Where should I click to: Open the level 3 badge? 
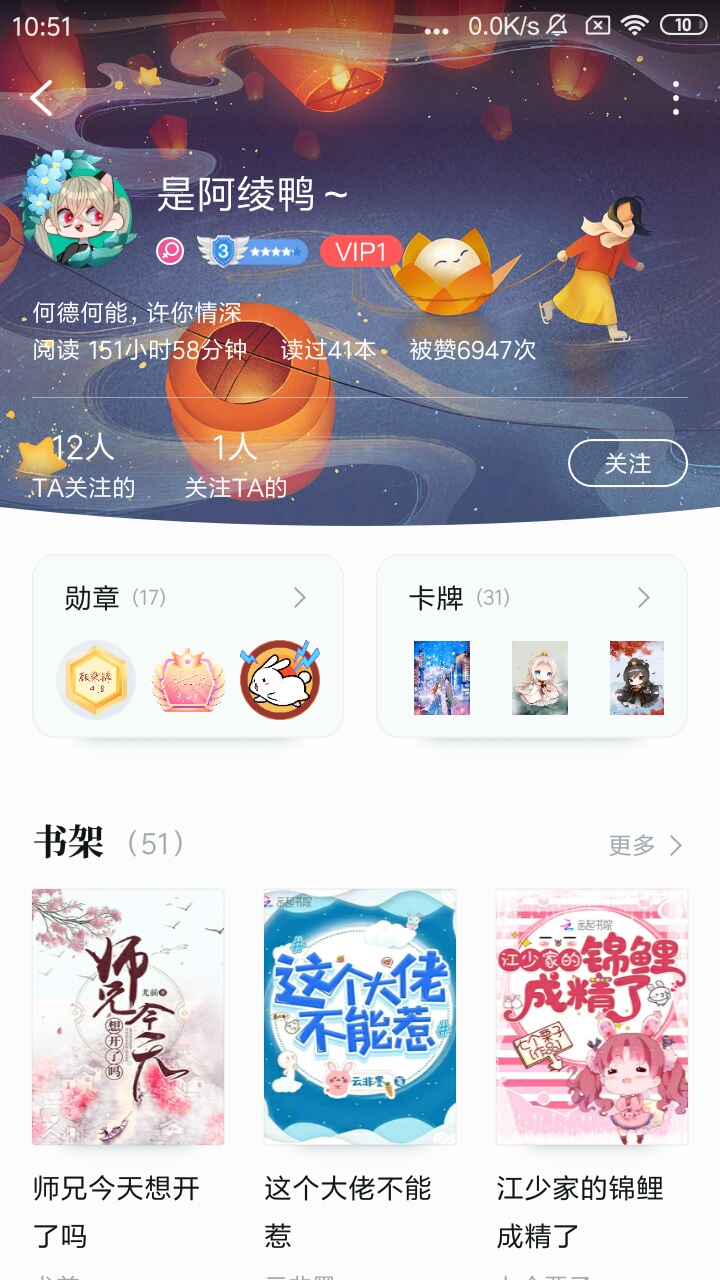(x=251, y=252)
